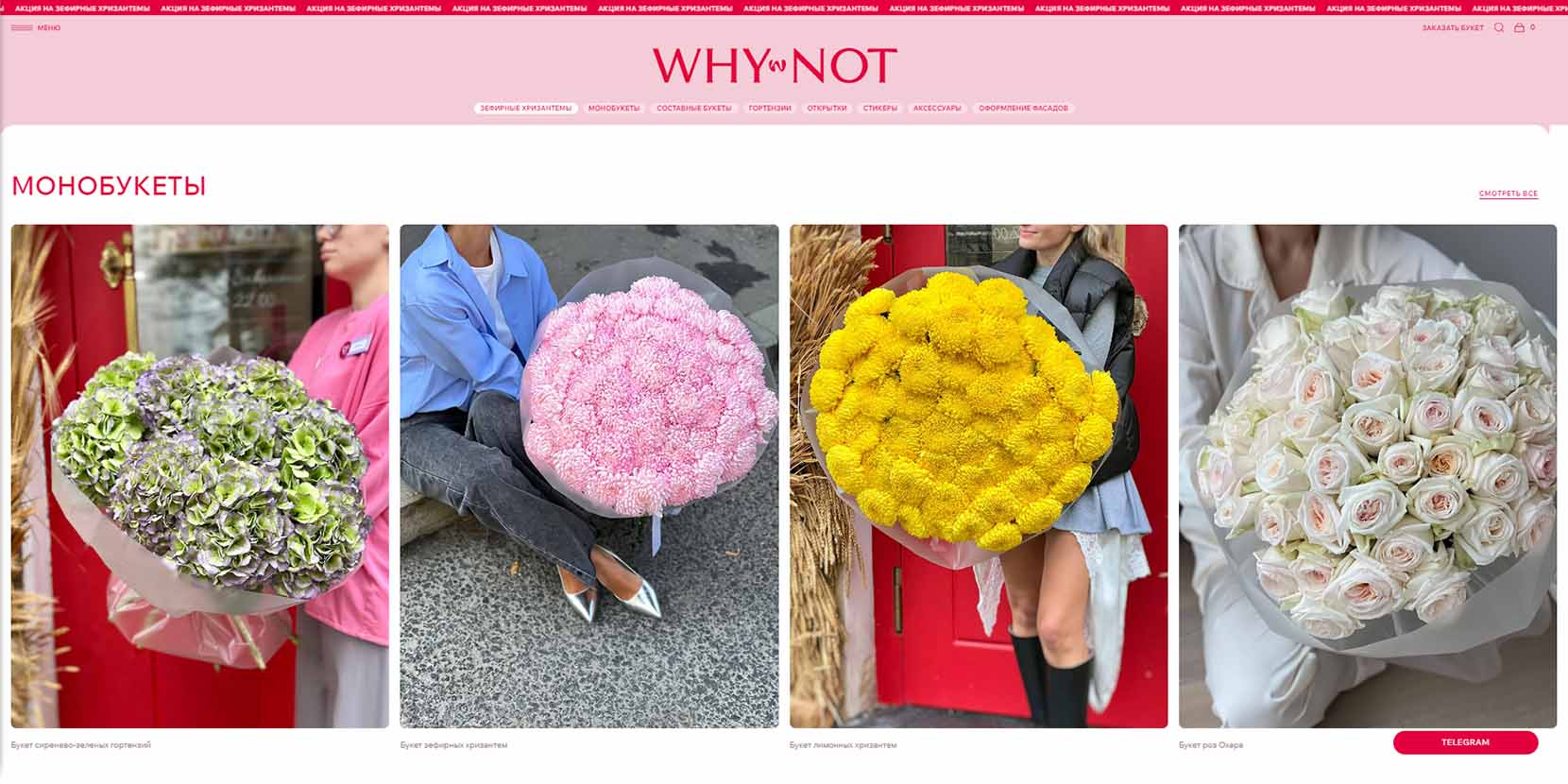Open the Меню drawer

36,28
